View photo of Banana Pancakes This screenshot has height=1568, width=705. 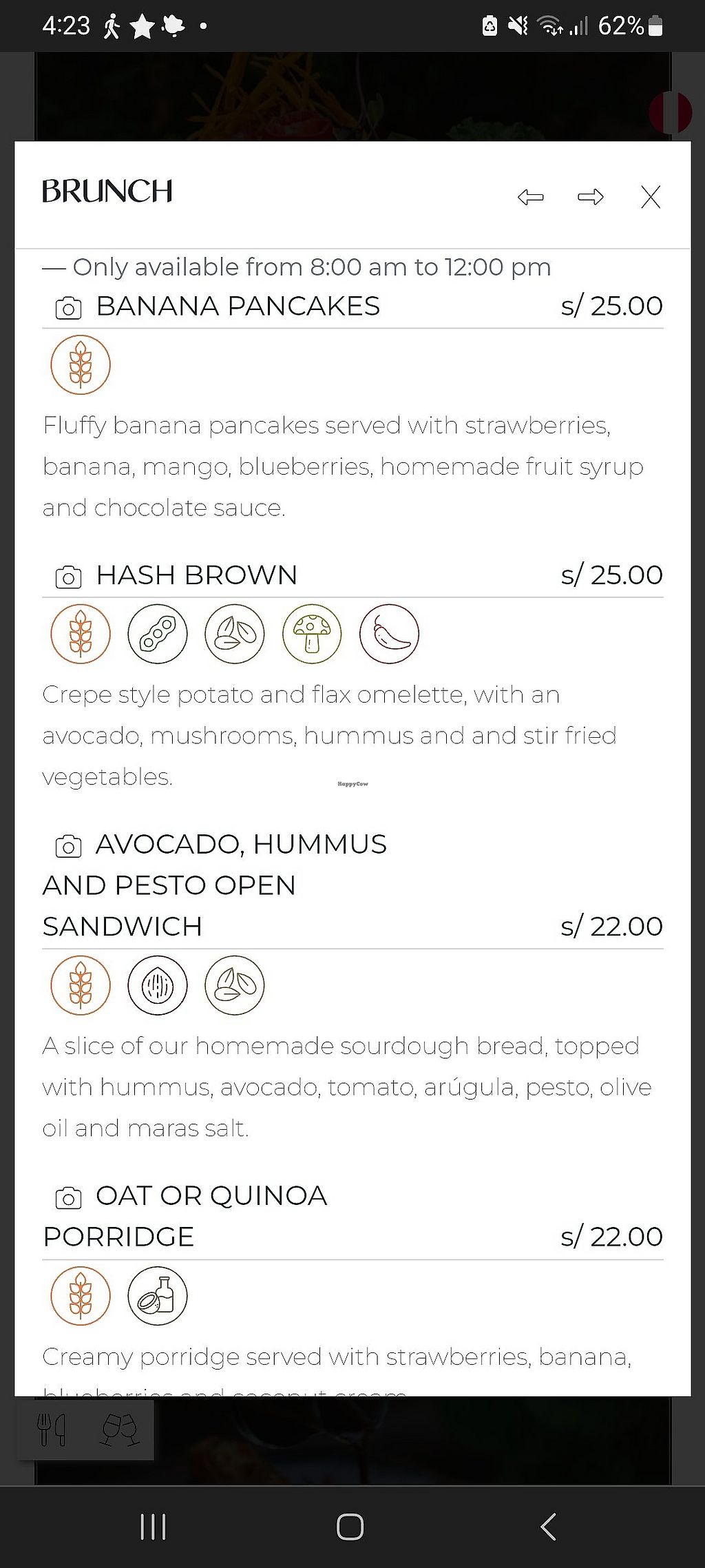68,308
